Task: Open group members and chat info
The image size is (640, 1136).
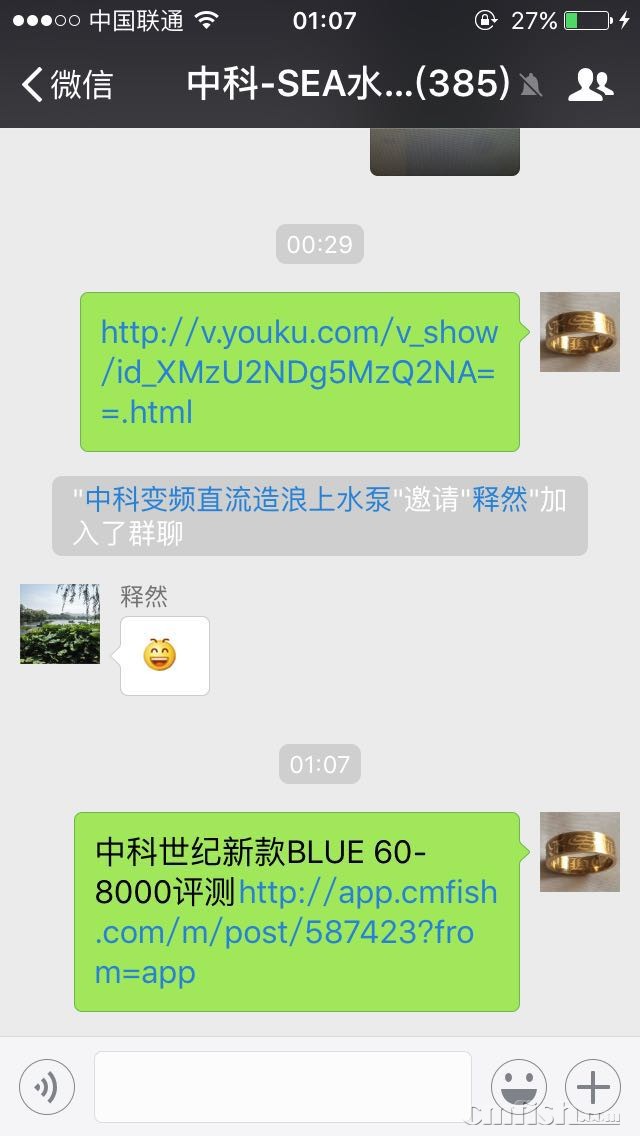Action: pos(590,85)
